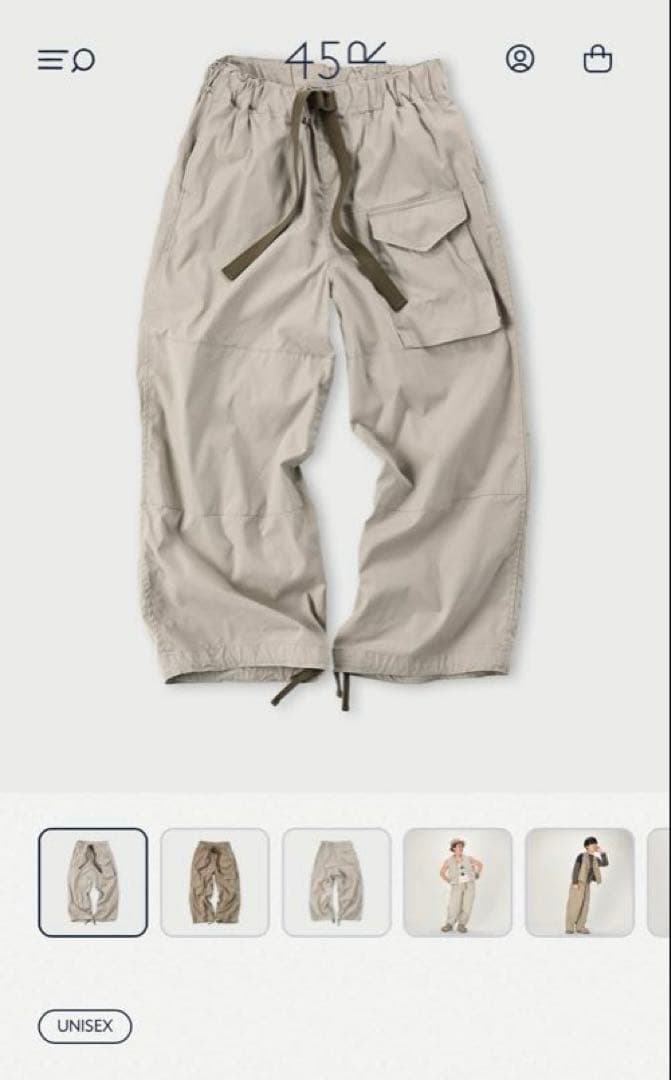This screenshot has height=1080, width=671.
Task: Select the beige pants front thumbnail
Action: pos(93,882)
